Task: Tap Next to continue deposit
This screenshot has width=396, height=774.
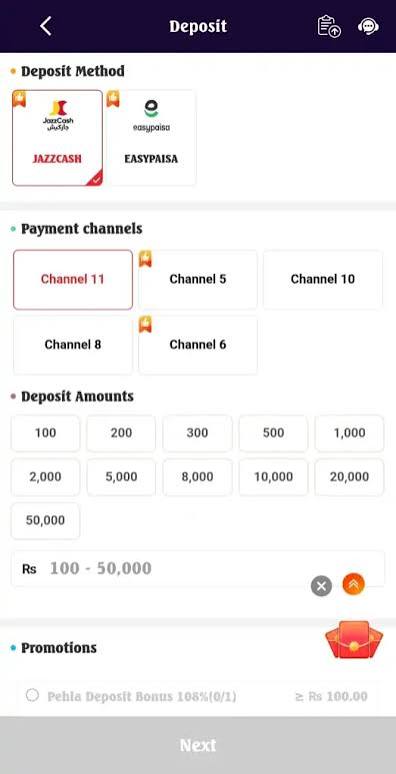Action: click(x=198, y=745)
